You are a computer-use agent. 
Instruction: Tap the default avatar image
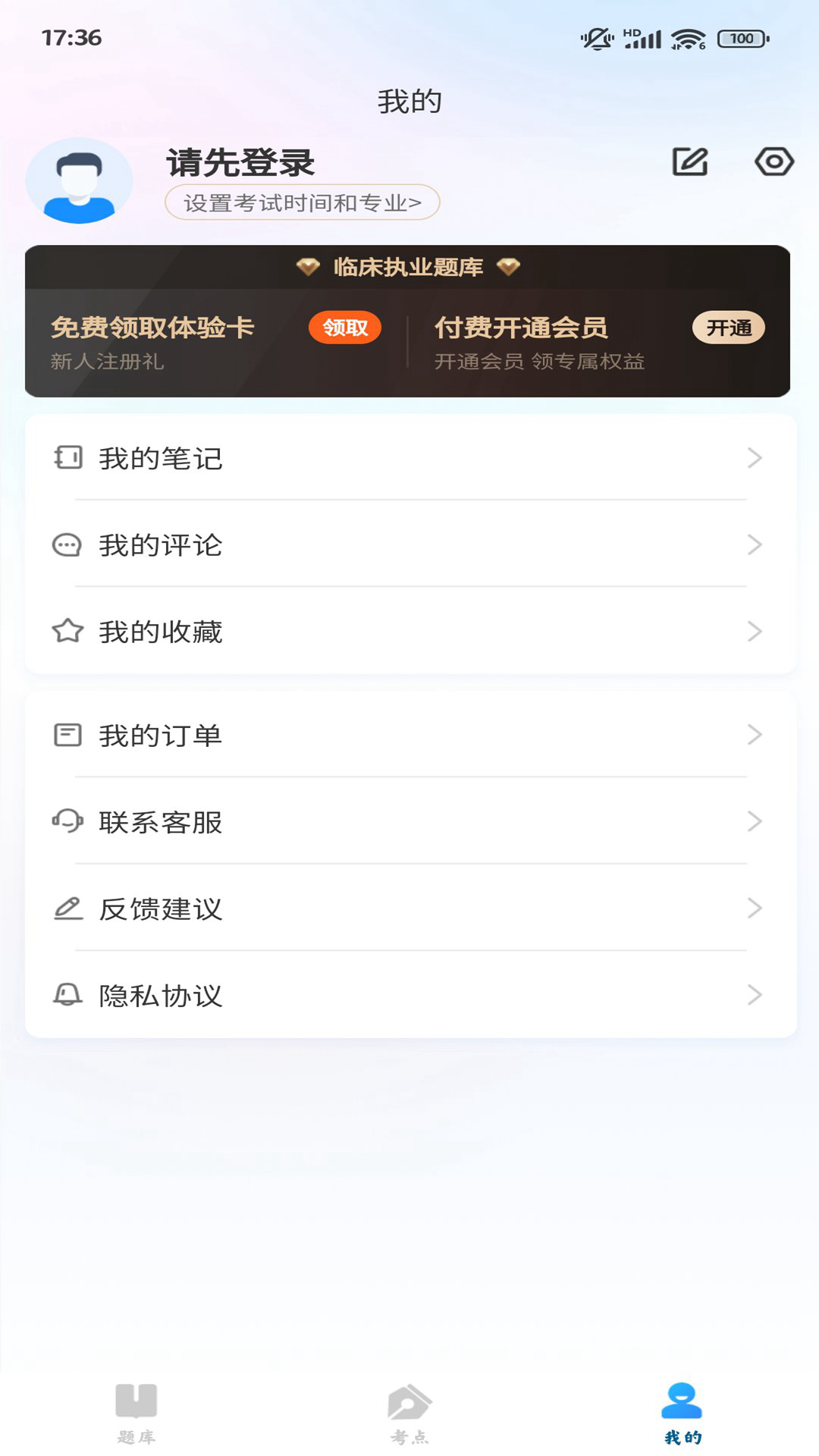point(80,180)
